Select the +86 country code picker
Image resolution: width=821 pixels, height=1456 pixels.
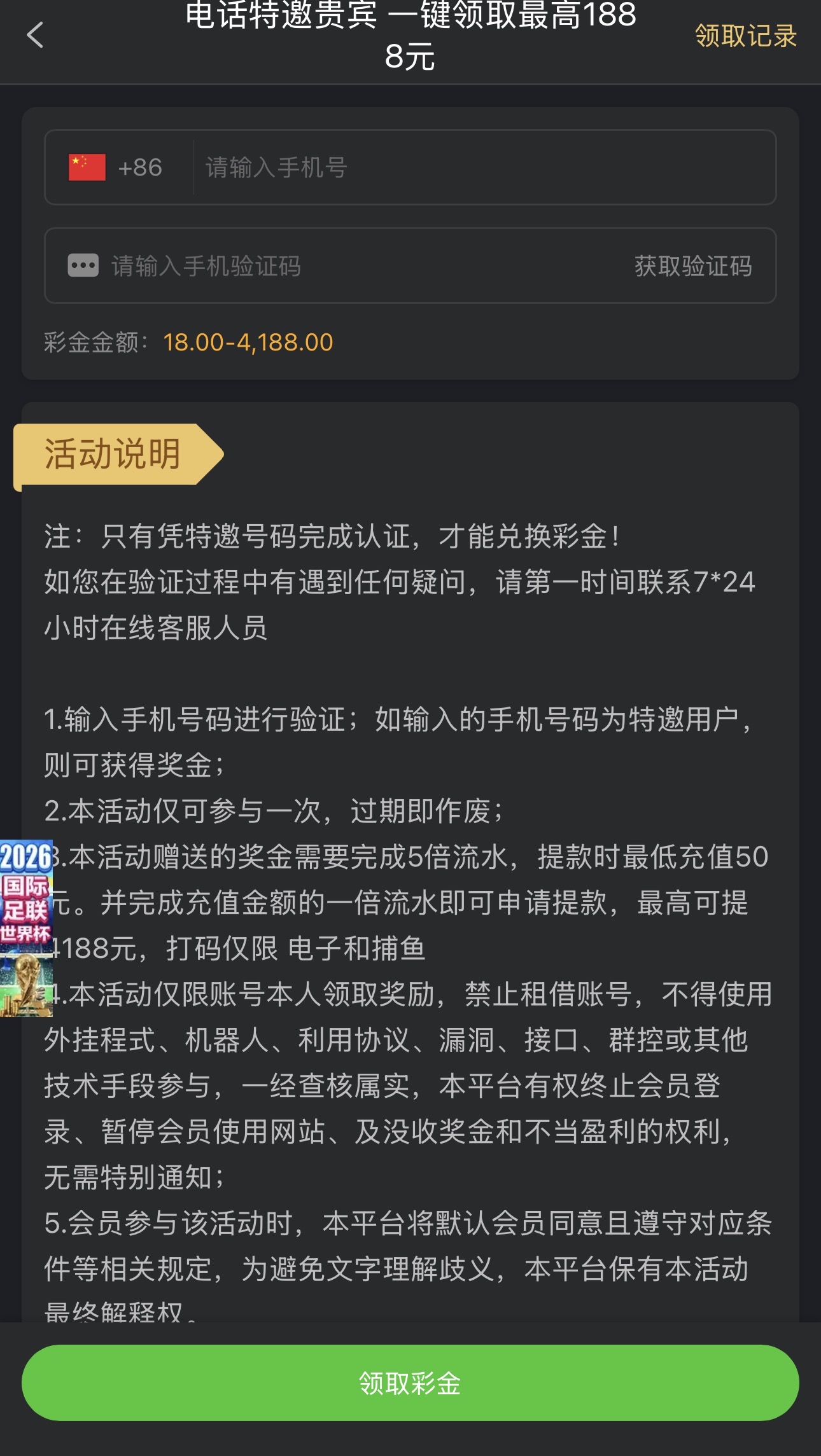coord(116,168)
